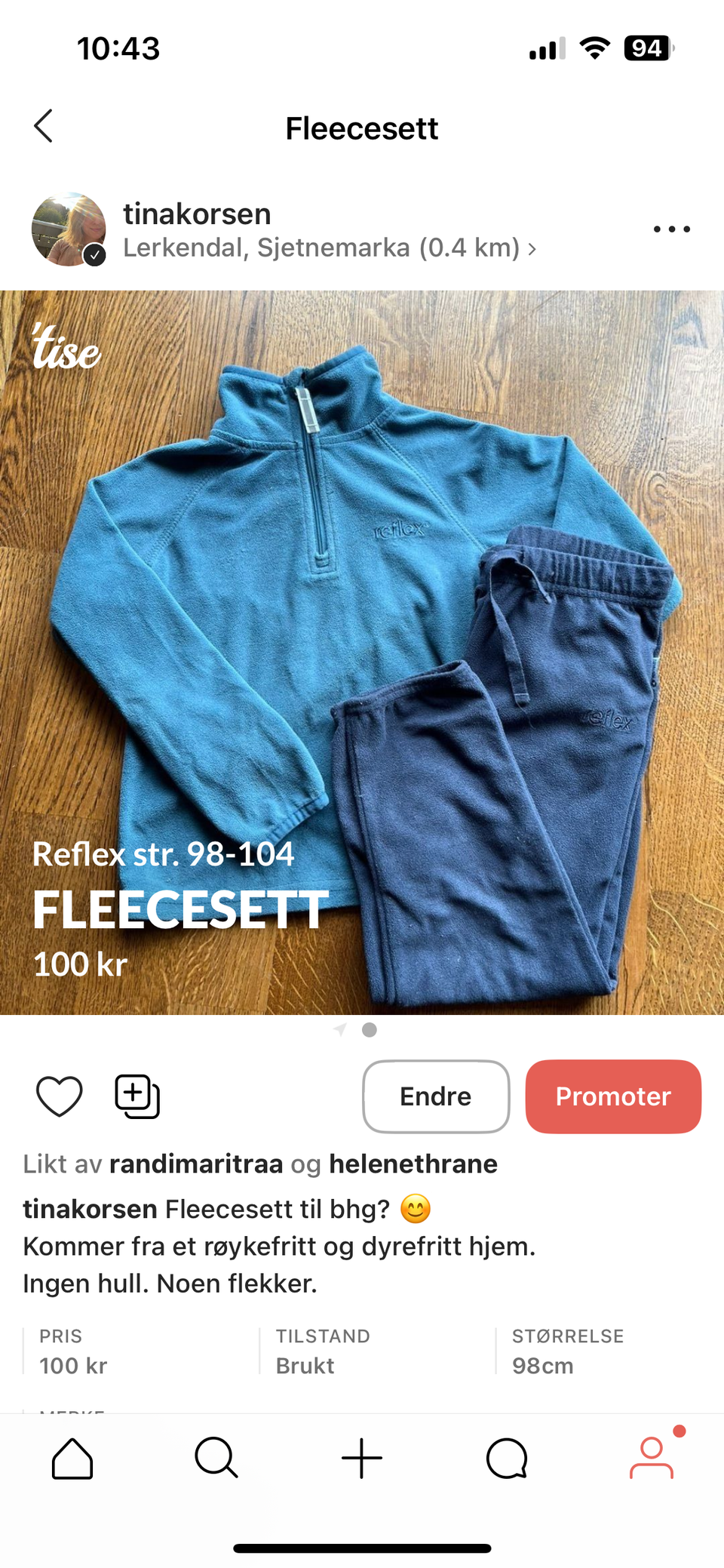Tap the heart icon to like listing
The width and height of the screenshot is (724, 1568).
[x=60, y=1096]
